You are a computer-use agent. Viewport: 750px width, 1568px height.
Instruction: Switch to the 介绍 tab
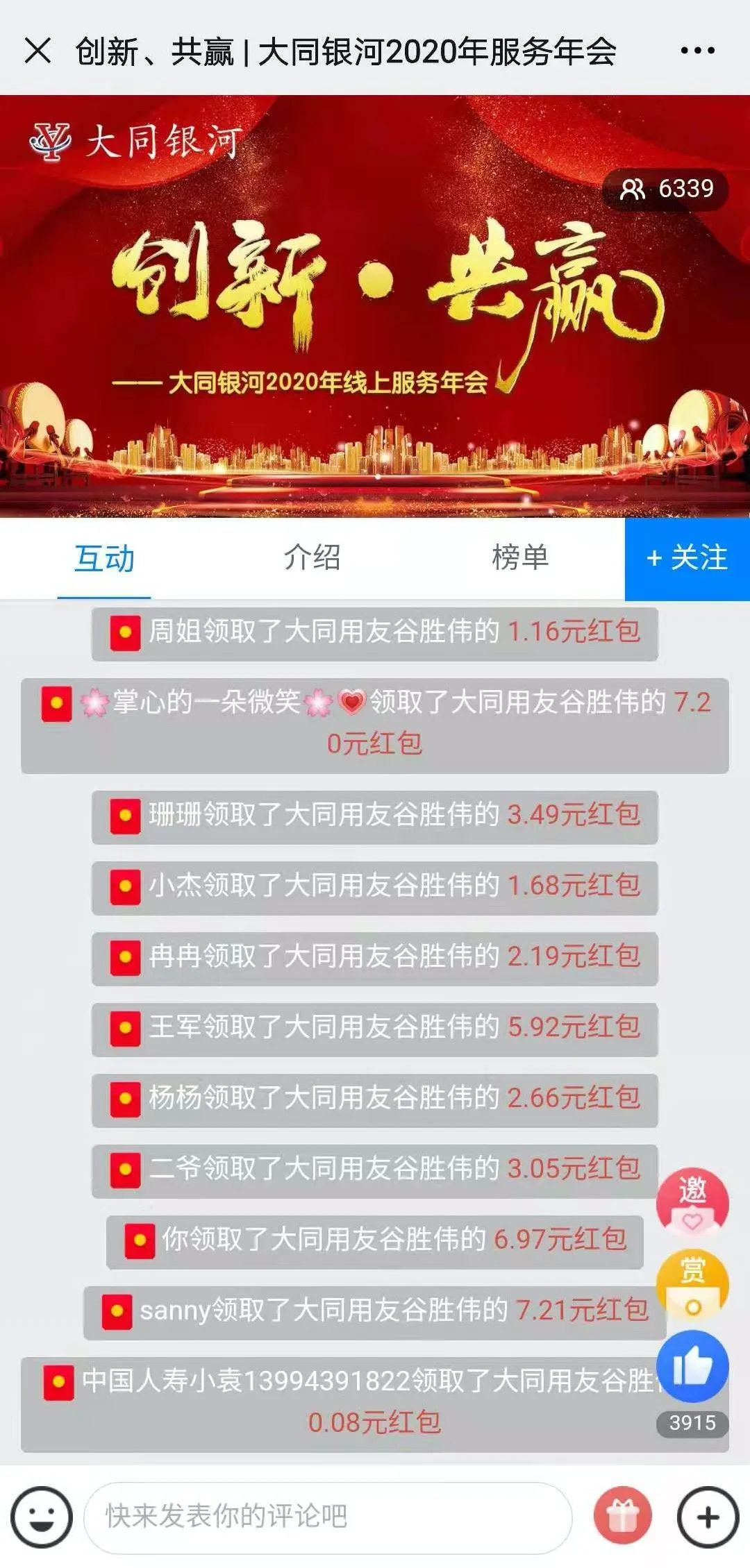312,558
